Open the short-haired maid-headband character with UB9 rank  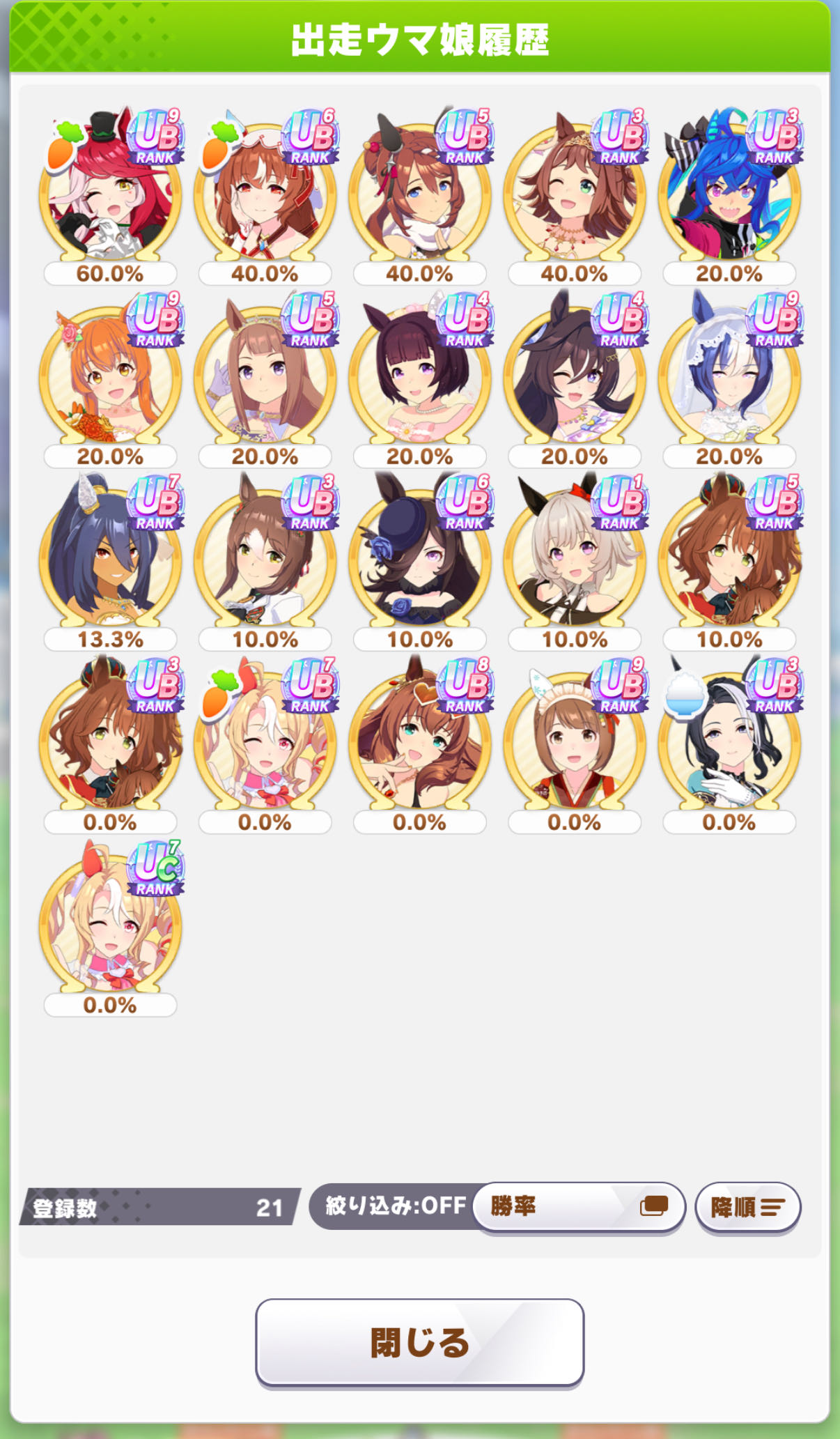pyautogui.click(x=575, y=741)
